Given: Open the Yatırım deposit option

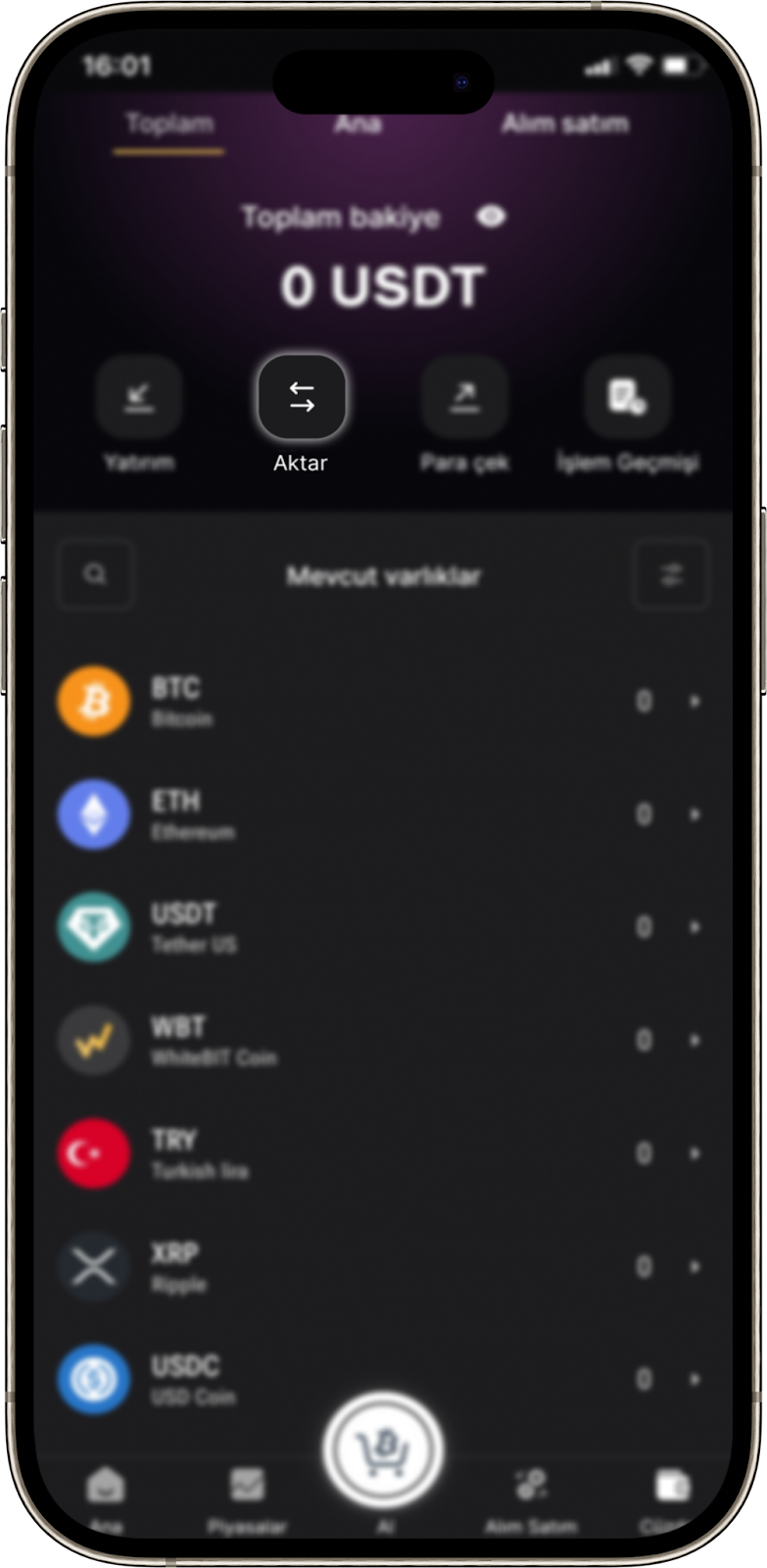Looking at the screenshot, I should click(x=139, y=398).
